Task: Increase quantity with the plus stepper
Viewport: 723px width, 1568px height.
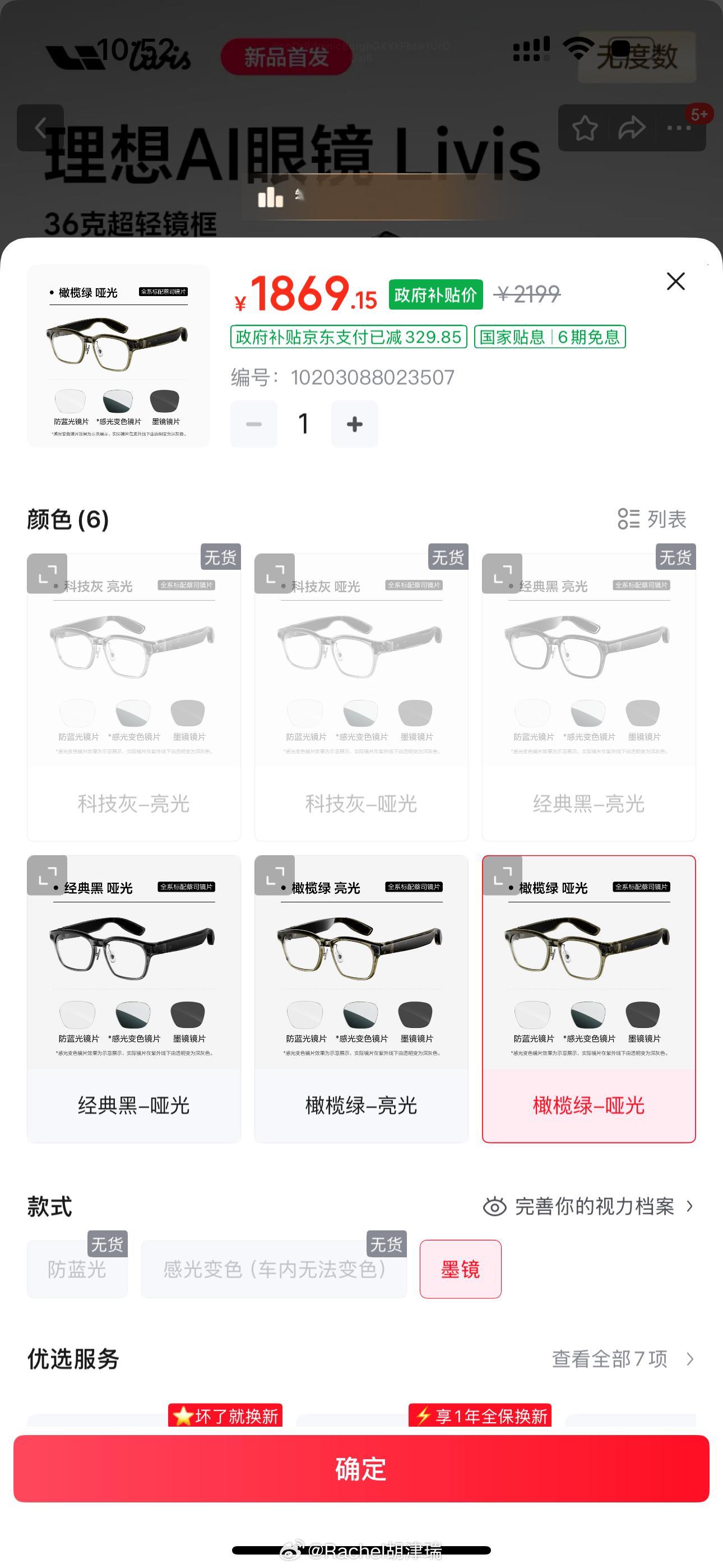Action: [x=354, y=423]
